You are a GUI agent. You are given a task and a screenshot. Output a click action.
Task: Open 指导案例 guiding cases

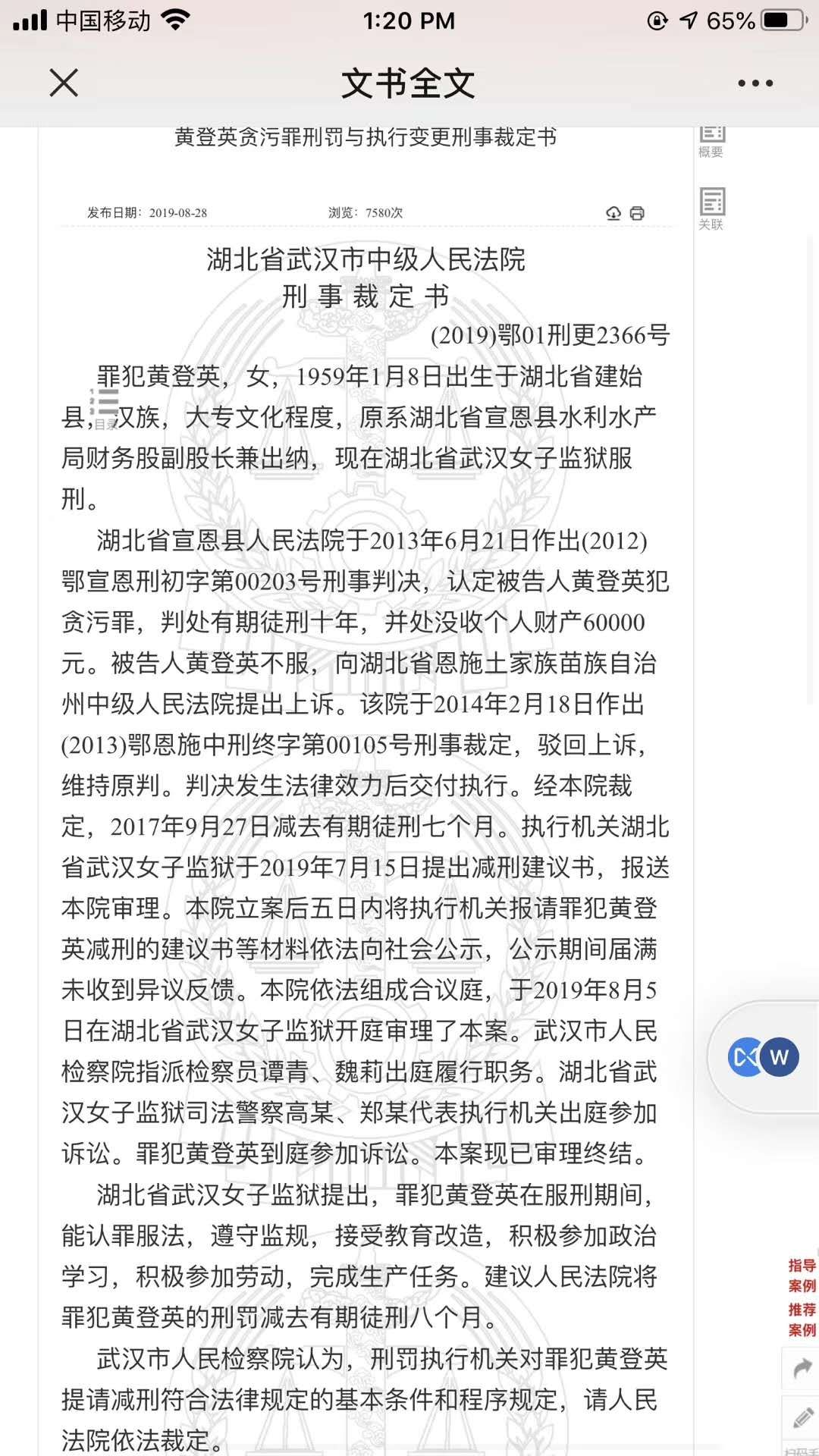802,1275
